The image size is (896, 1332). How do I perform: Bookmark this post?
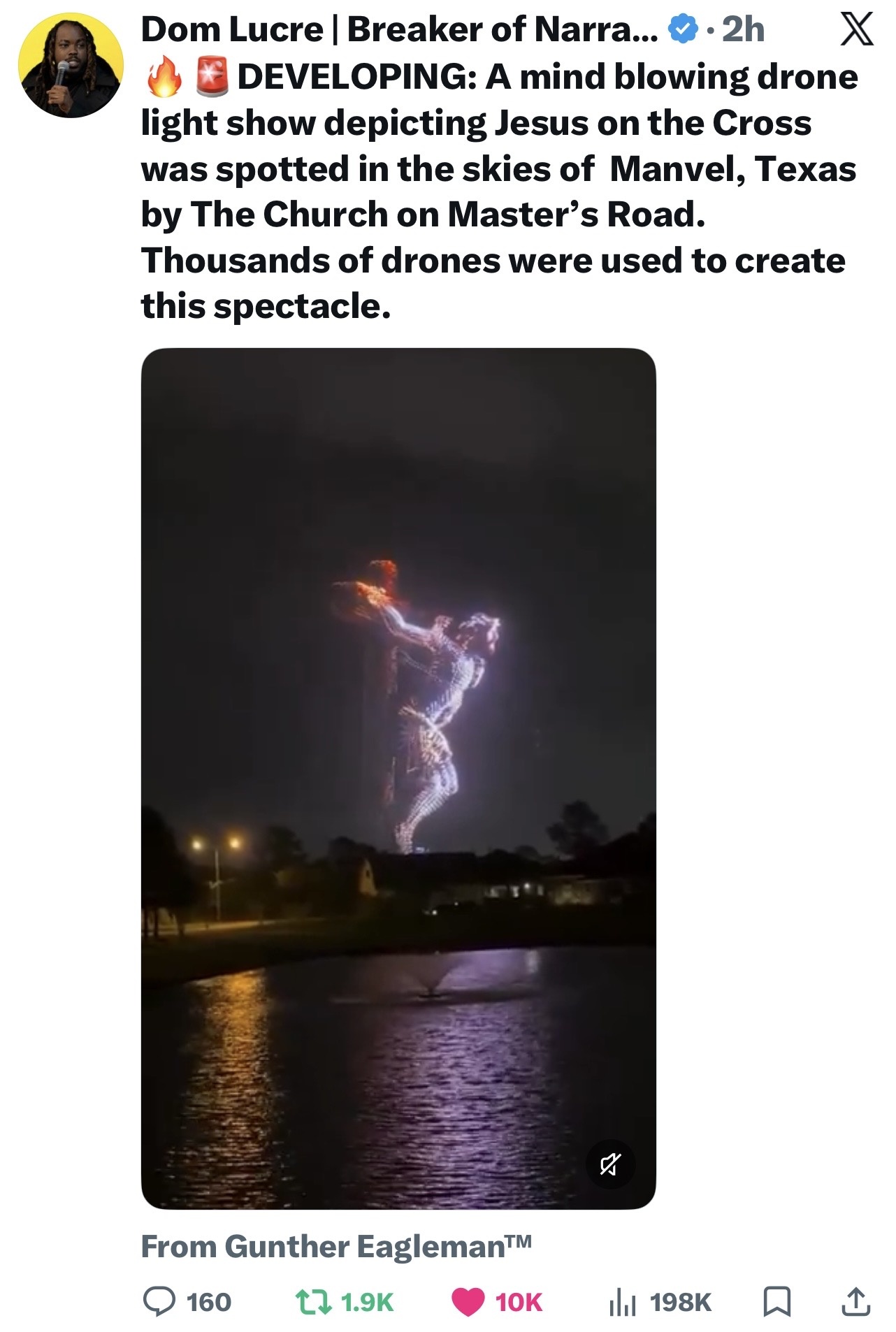coord(776,1301)
